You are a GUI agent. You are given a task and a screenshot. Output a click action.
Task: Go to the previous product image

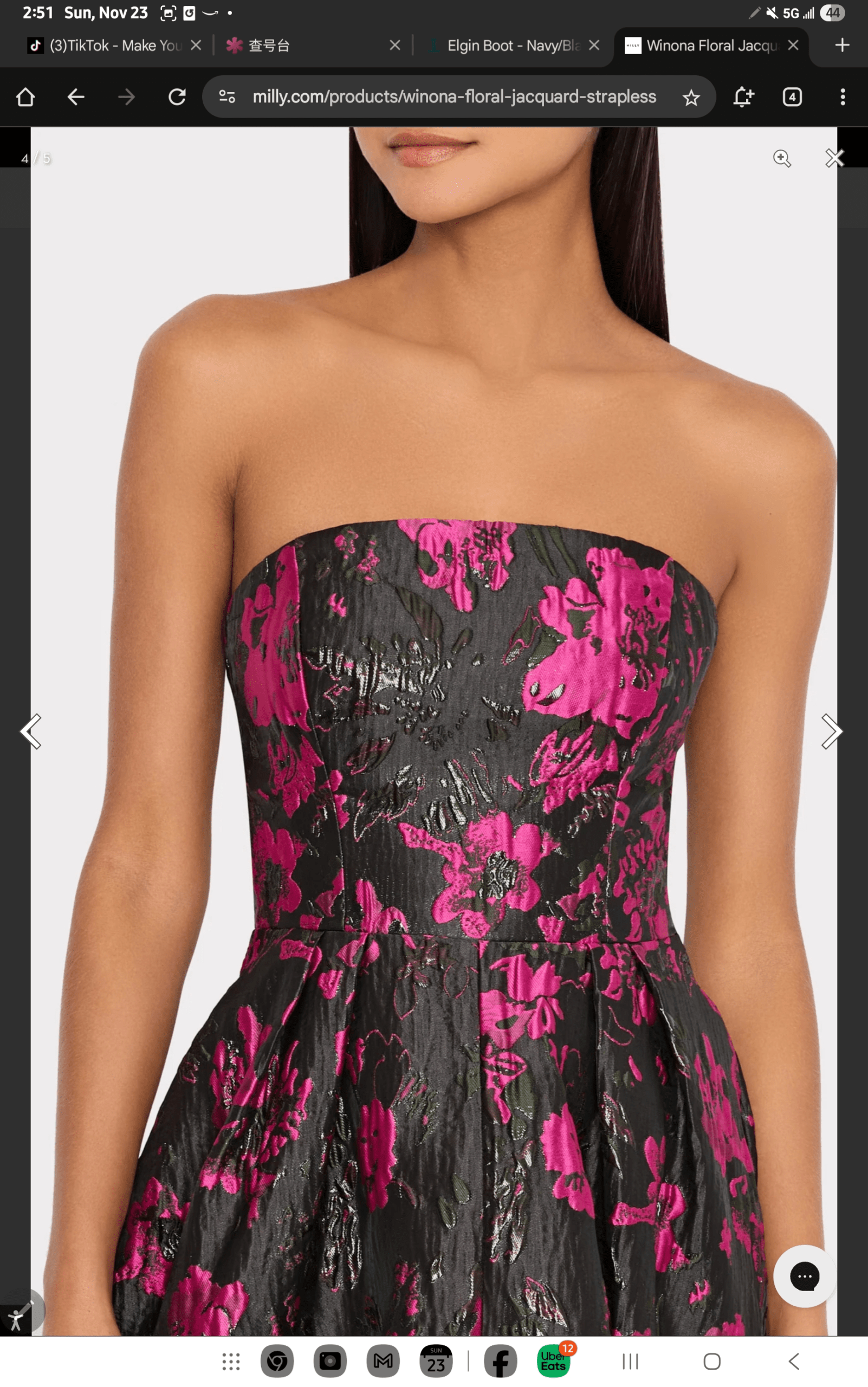pyautogui.click(x=31, y=731)
